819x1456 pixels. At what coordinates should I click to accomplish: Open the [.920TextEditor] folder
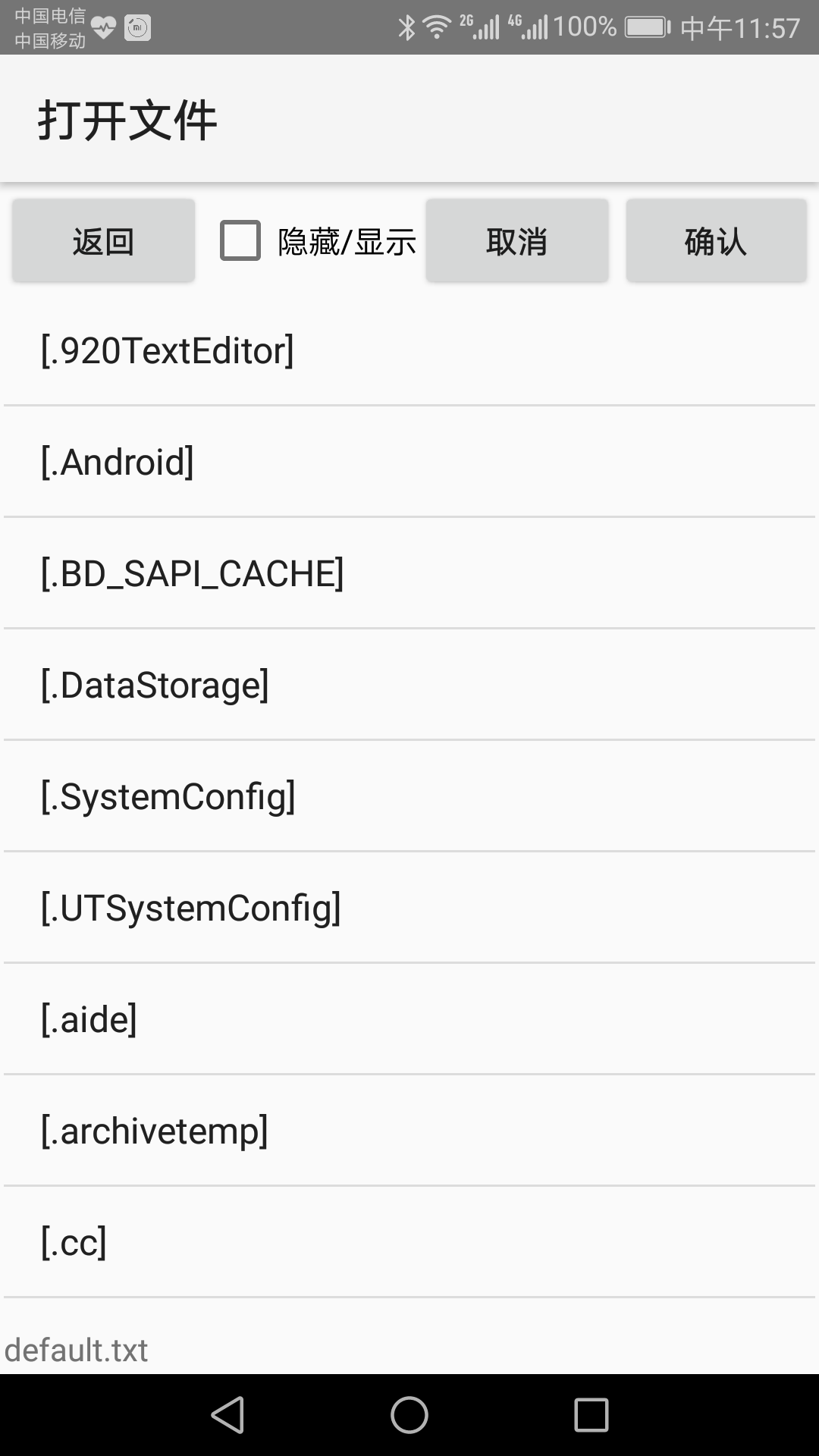pyautogui.click(x=409, y=350)
